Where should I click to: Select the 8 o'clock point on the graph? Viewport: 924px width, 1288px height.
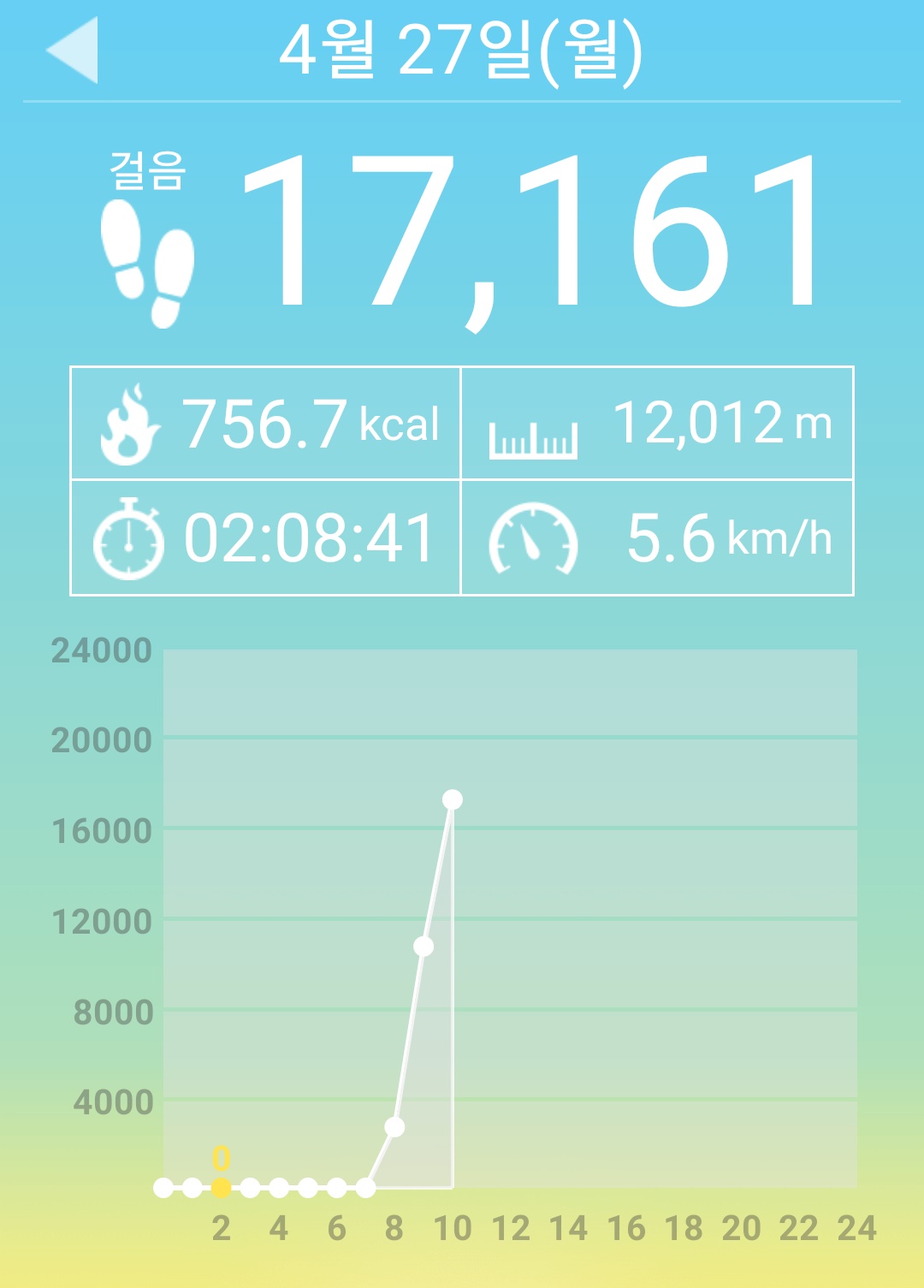click(x=394, y=1127)
